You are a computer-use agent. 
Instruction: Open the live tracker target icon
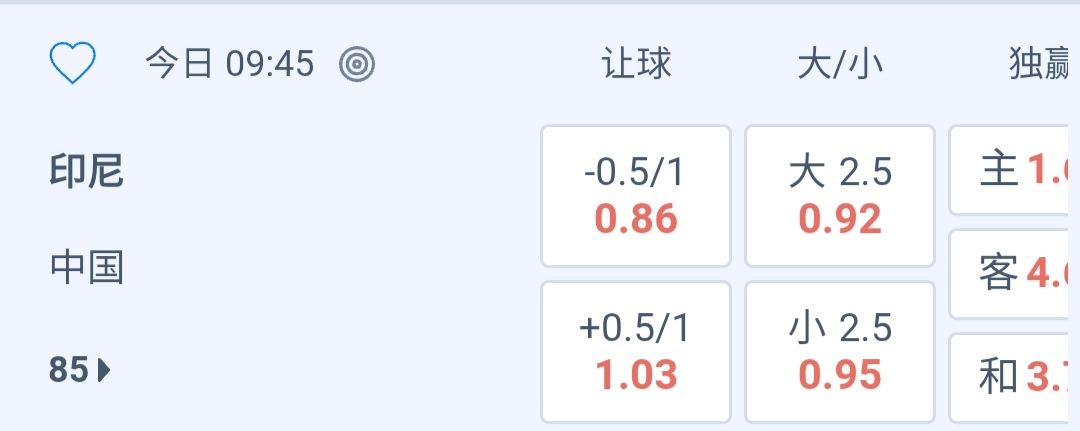[x=357, y=65]
